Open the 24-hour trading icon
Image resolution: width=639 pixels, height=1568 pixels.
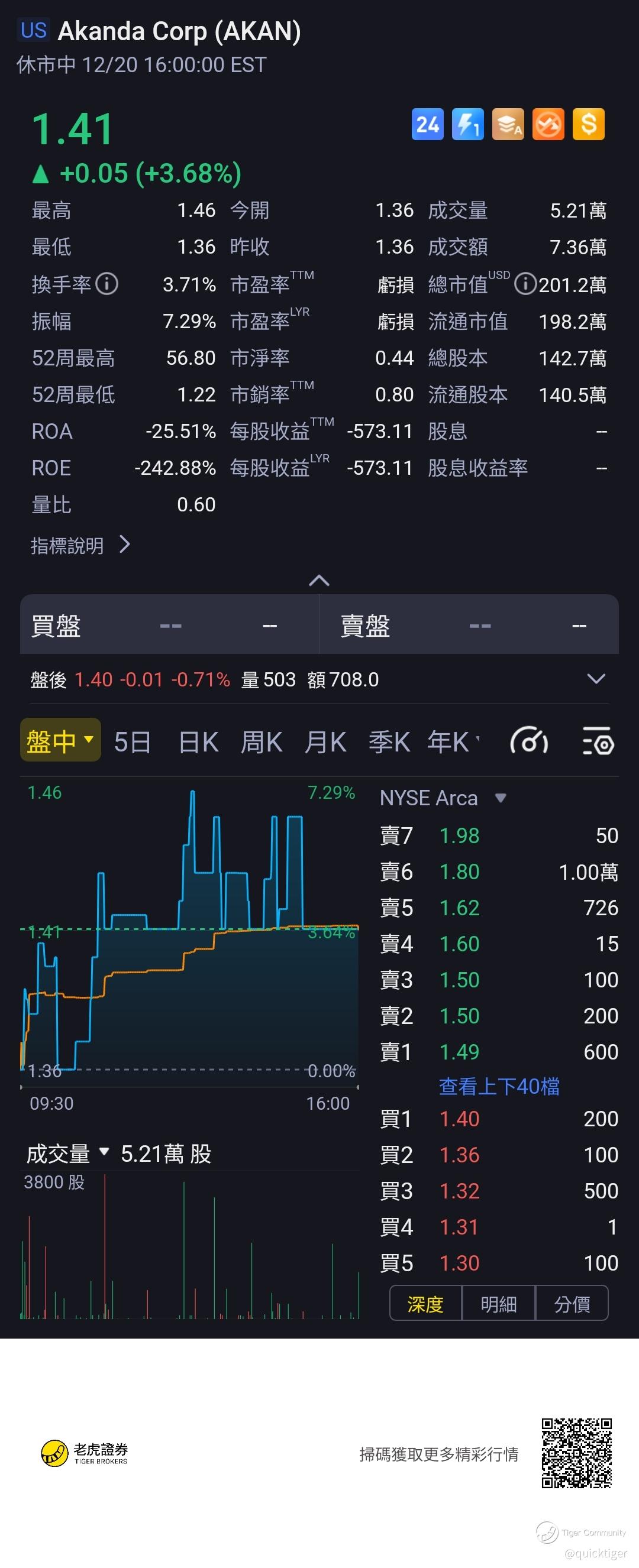coord(427,124)
